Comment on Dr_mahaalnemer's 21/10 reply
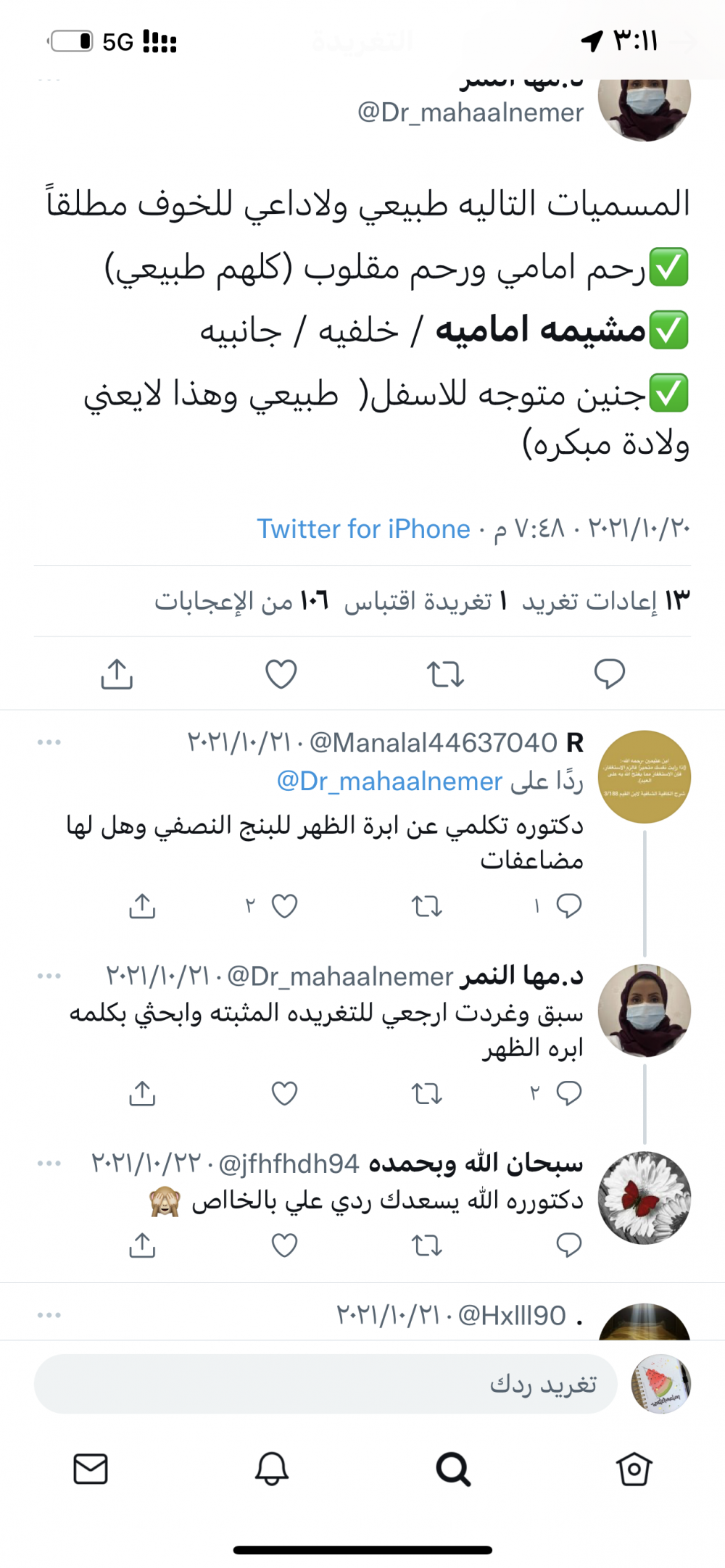Viewport: 725px width, 1568px height. (569, 1092)
